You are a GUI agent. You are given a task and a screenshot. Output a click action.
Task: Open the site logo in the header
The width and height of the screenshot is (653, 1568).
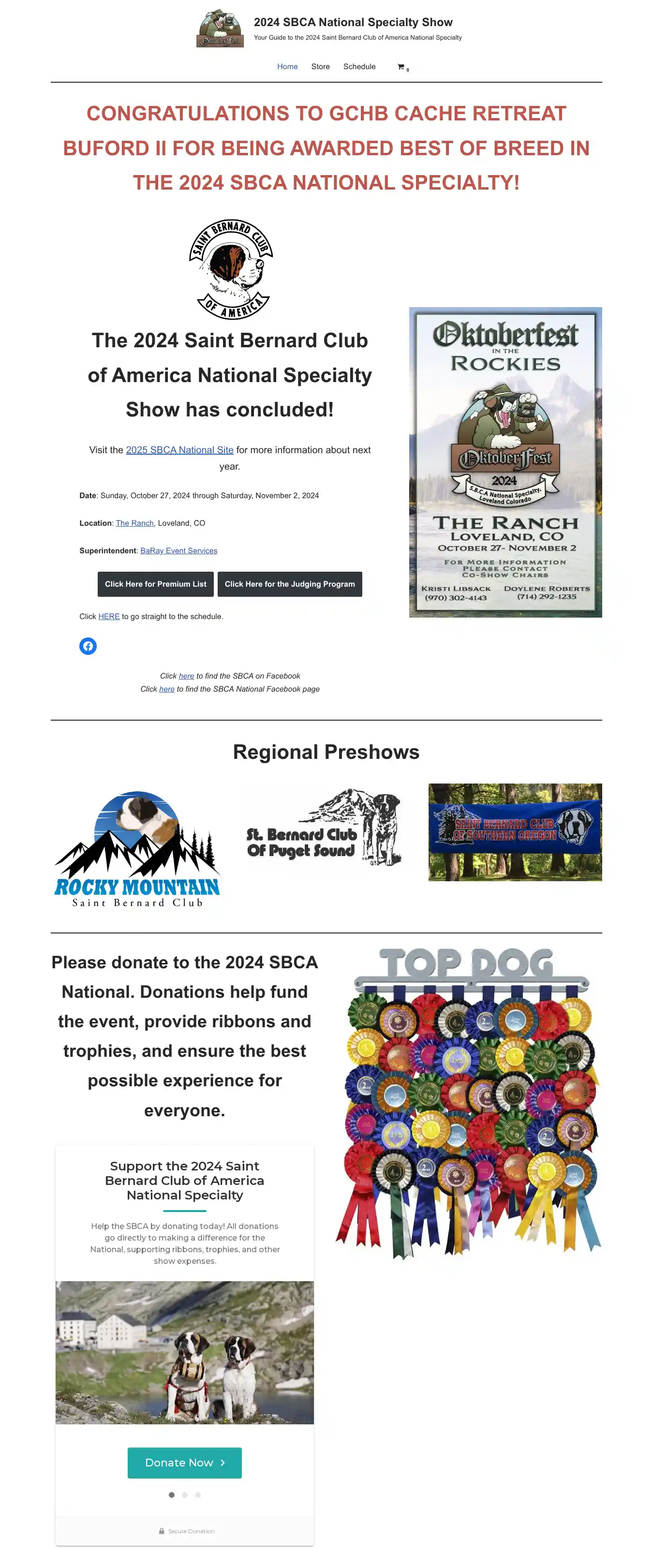click(220, 29)
